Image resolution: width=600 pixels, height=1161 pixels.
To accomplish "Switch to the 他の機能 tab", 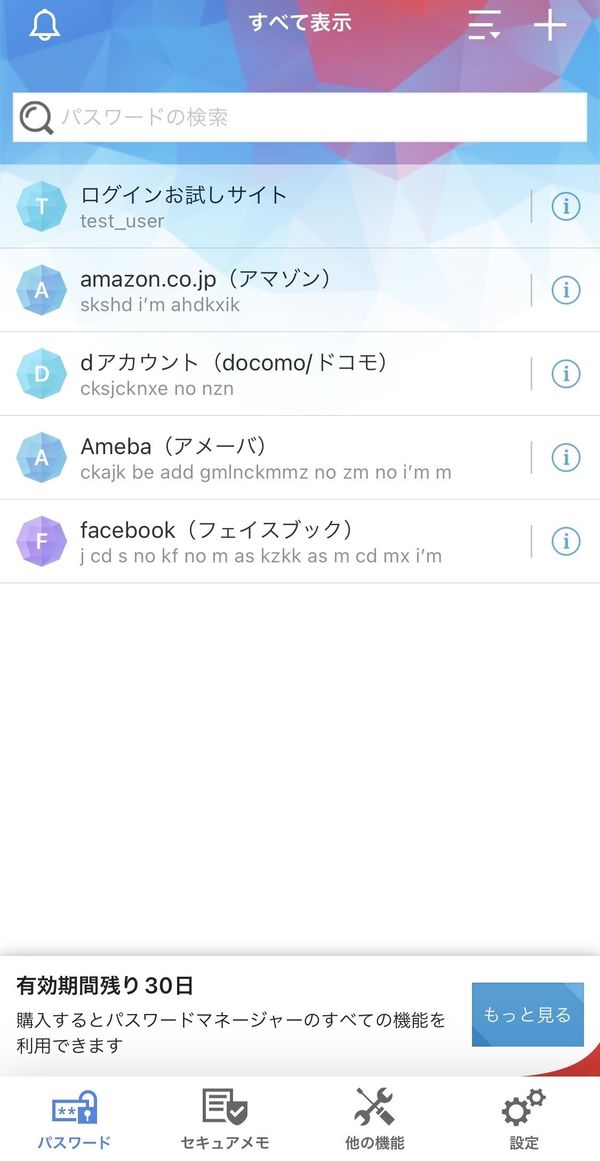I will (375, 1118).
